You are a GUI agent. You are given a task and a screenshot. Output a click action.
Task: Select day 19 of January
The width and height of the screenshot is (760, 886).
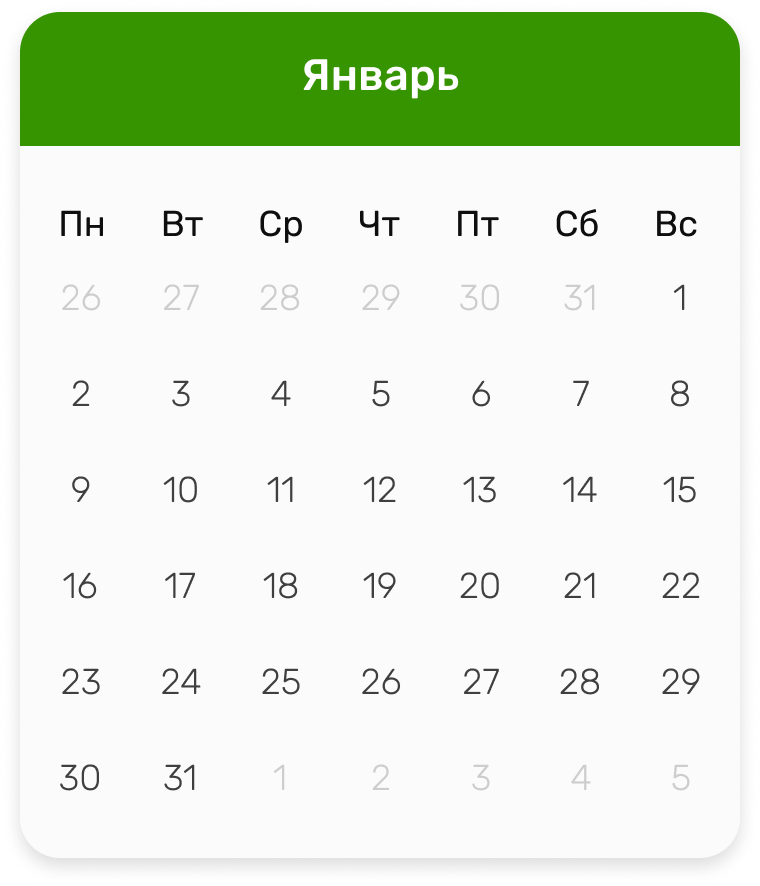[x=380, y=586]
